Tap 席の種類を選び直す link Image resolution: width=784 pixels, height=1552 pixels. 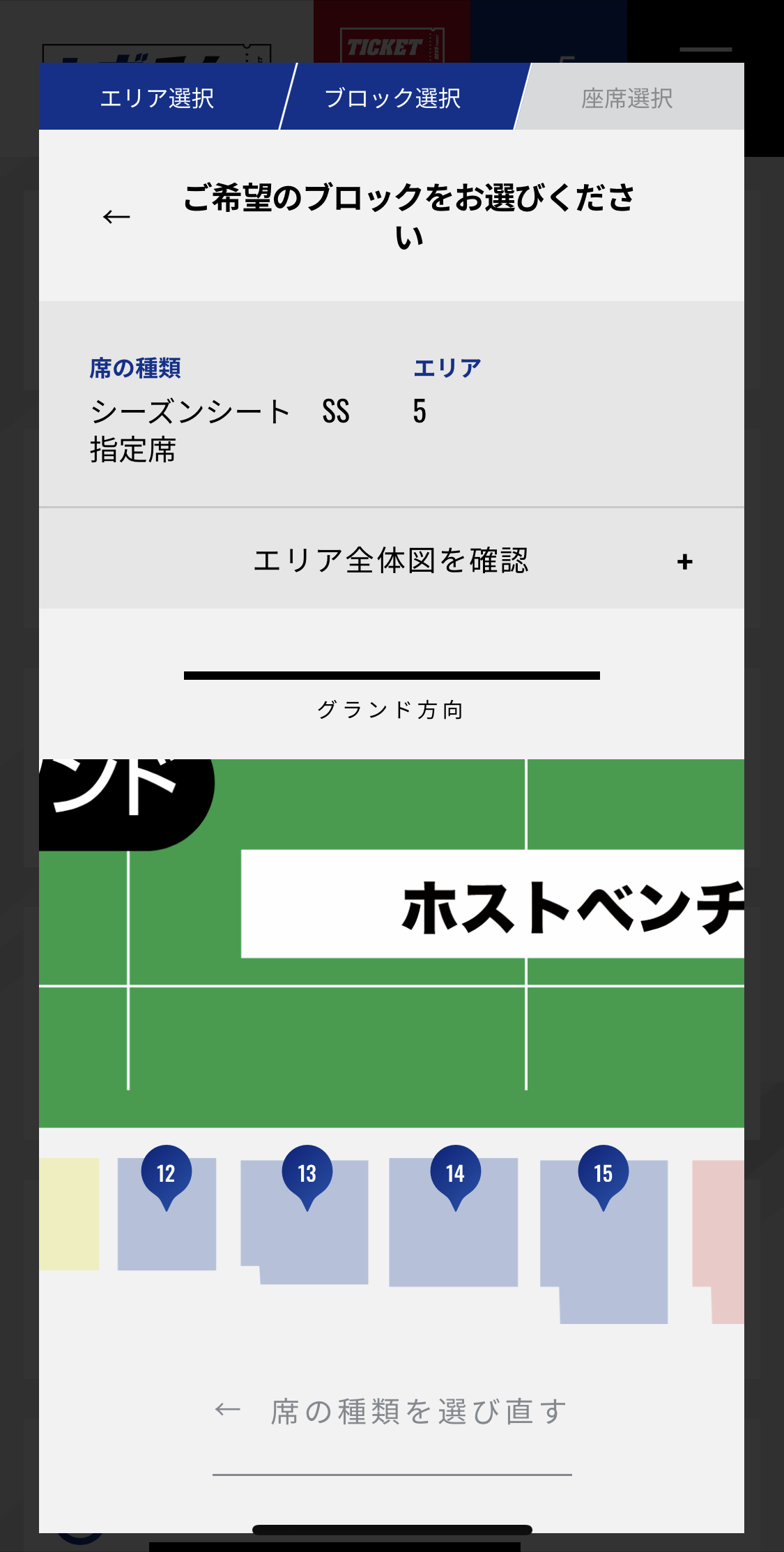(x=392, y=1412)
